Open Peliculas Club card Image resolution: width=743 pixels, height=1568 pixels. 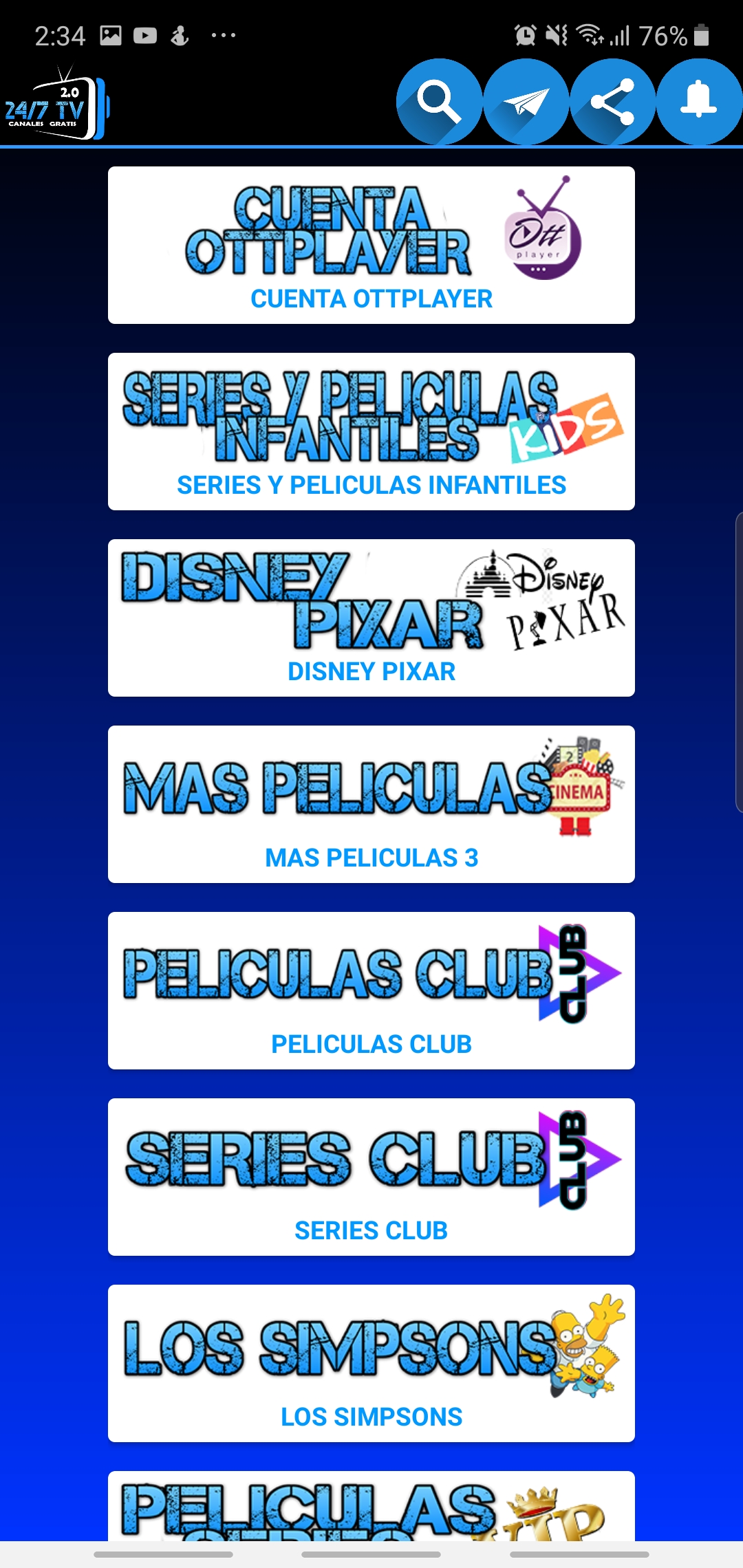(x=371, y=990)
